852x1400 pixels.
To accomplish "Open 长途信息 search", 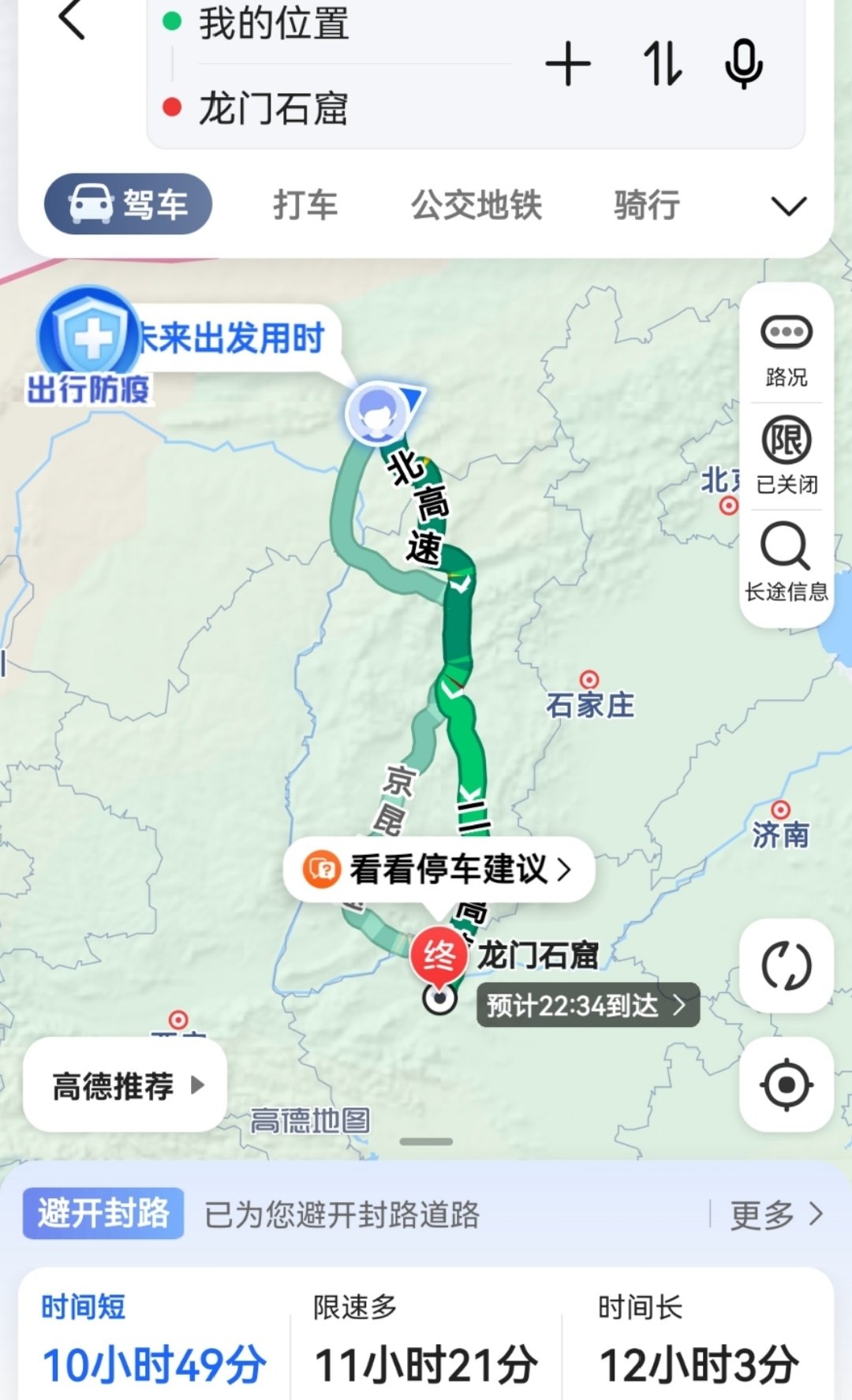I will click(x=786, y=562).
